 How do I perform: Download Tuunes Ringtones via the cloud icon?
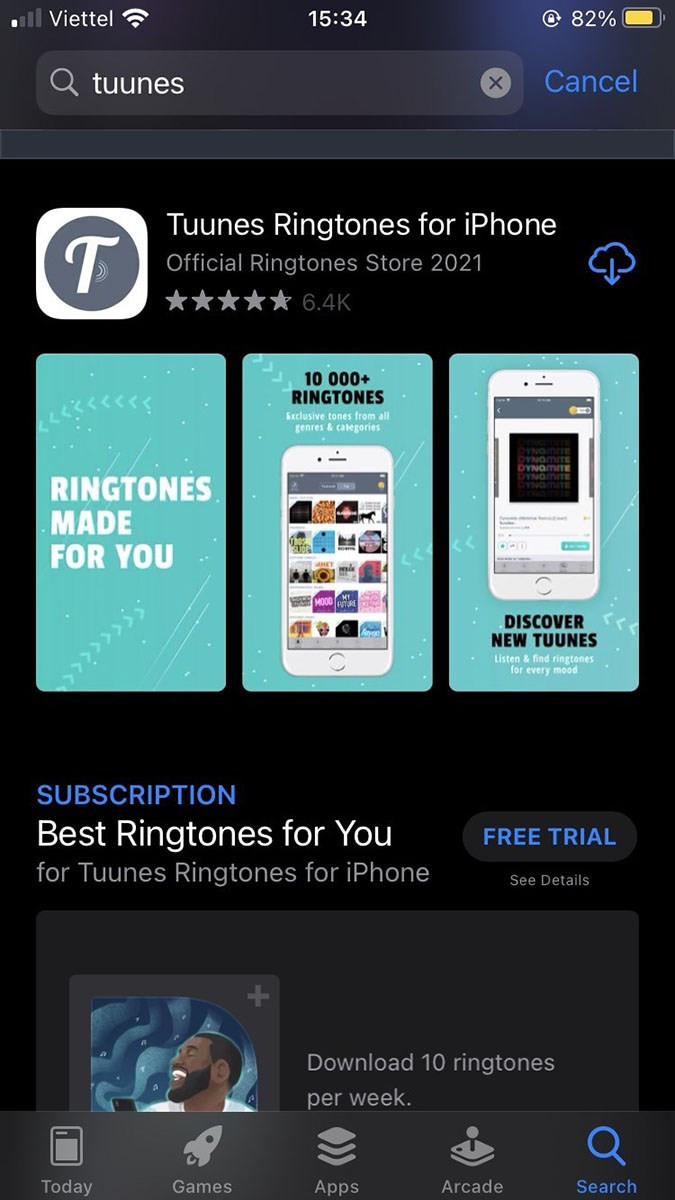pyautogui.click(x=612, y=264)
